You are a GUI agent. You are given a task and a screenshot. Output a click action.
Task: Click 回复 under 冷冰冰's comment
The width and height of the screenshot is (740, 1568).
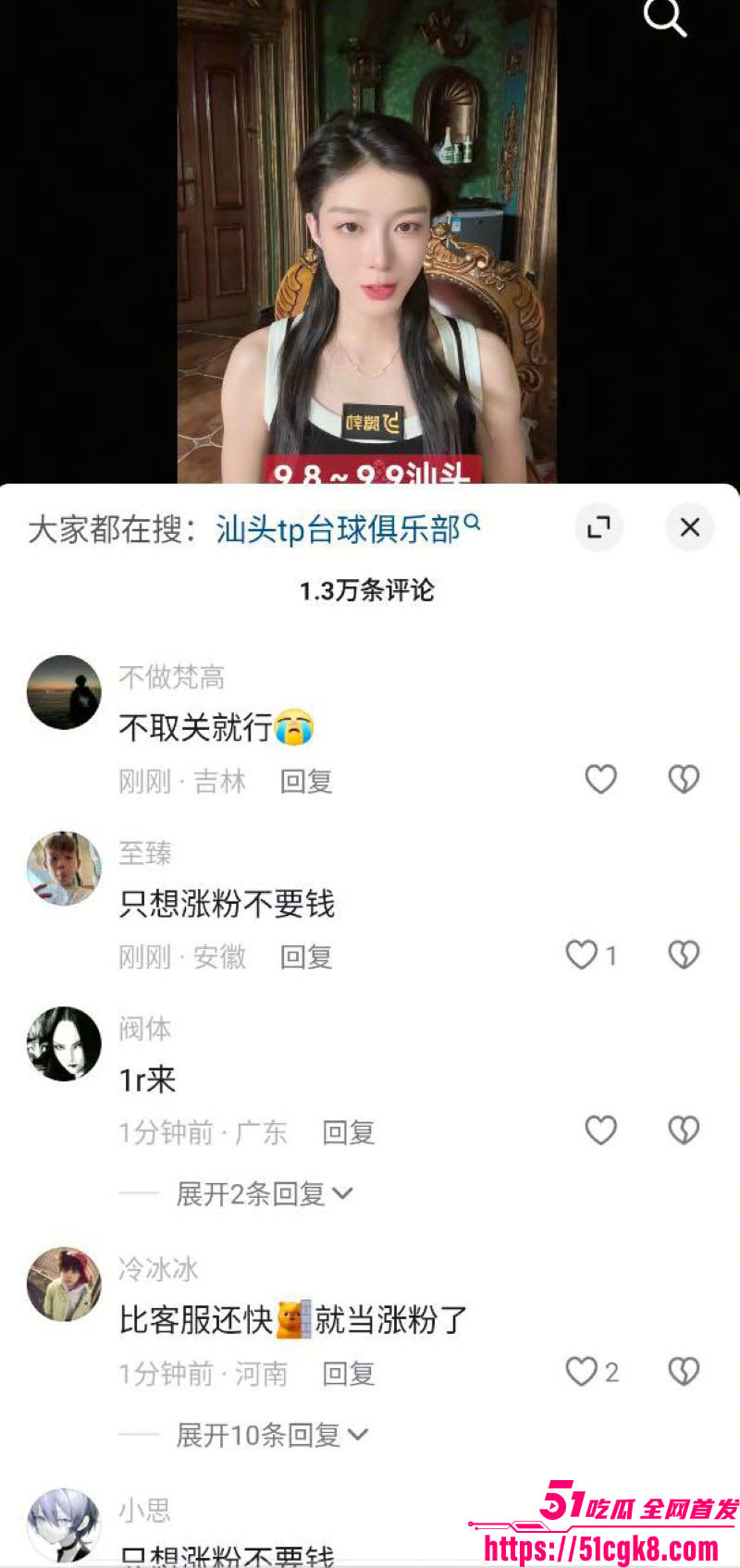pyautogui.click(x=348, y=1375)
